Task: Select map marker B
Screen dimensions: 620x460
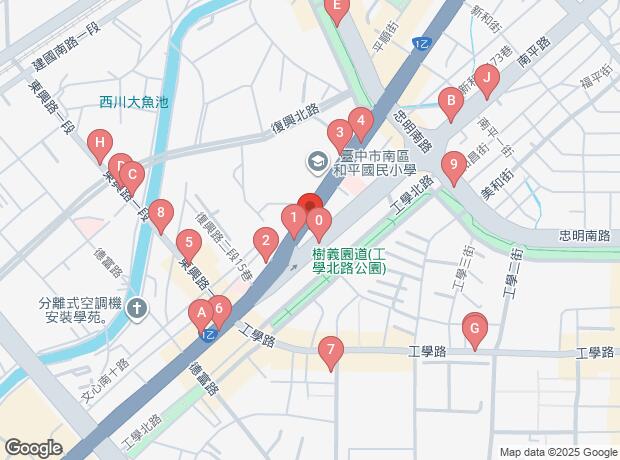Action: tap(451, 101)
